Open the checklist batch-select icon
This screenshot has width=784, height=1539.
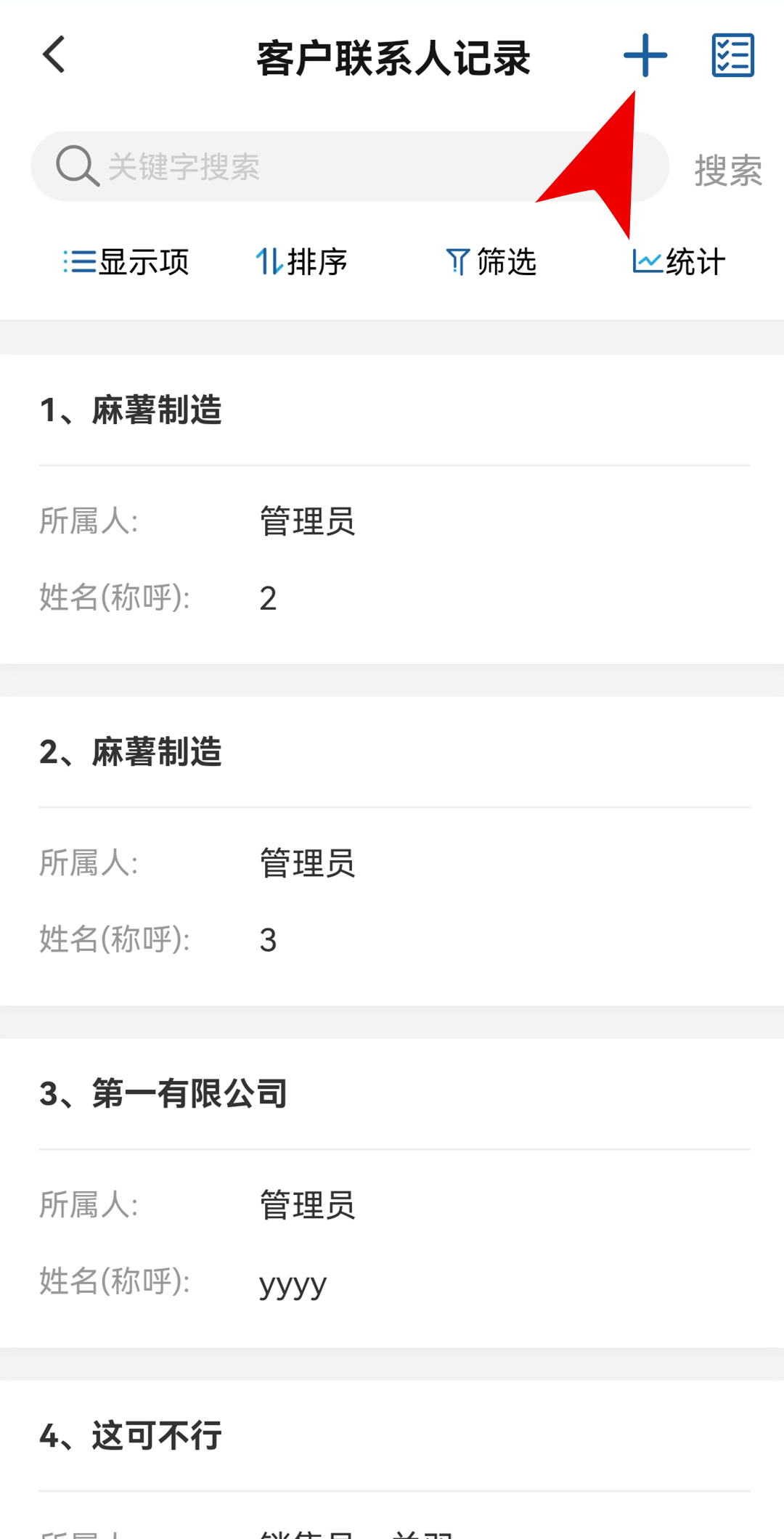732,55
